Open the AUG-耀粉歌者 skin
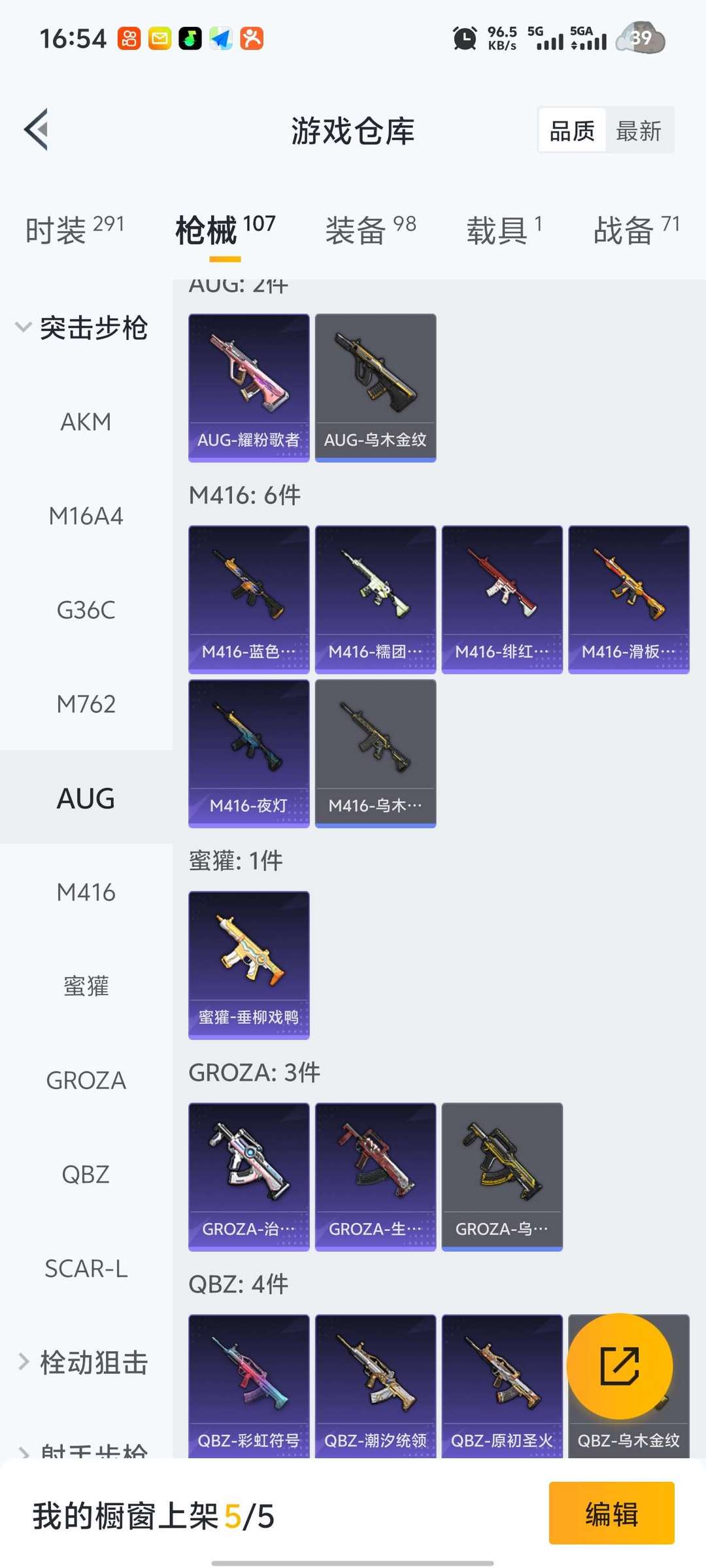 click(x=248, y=387)
